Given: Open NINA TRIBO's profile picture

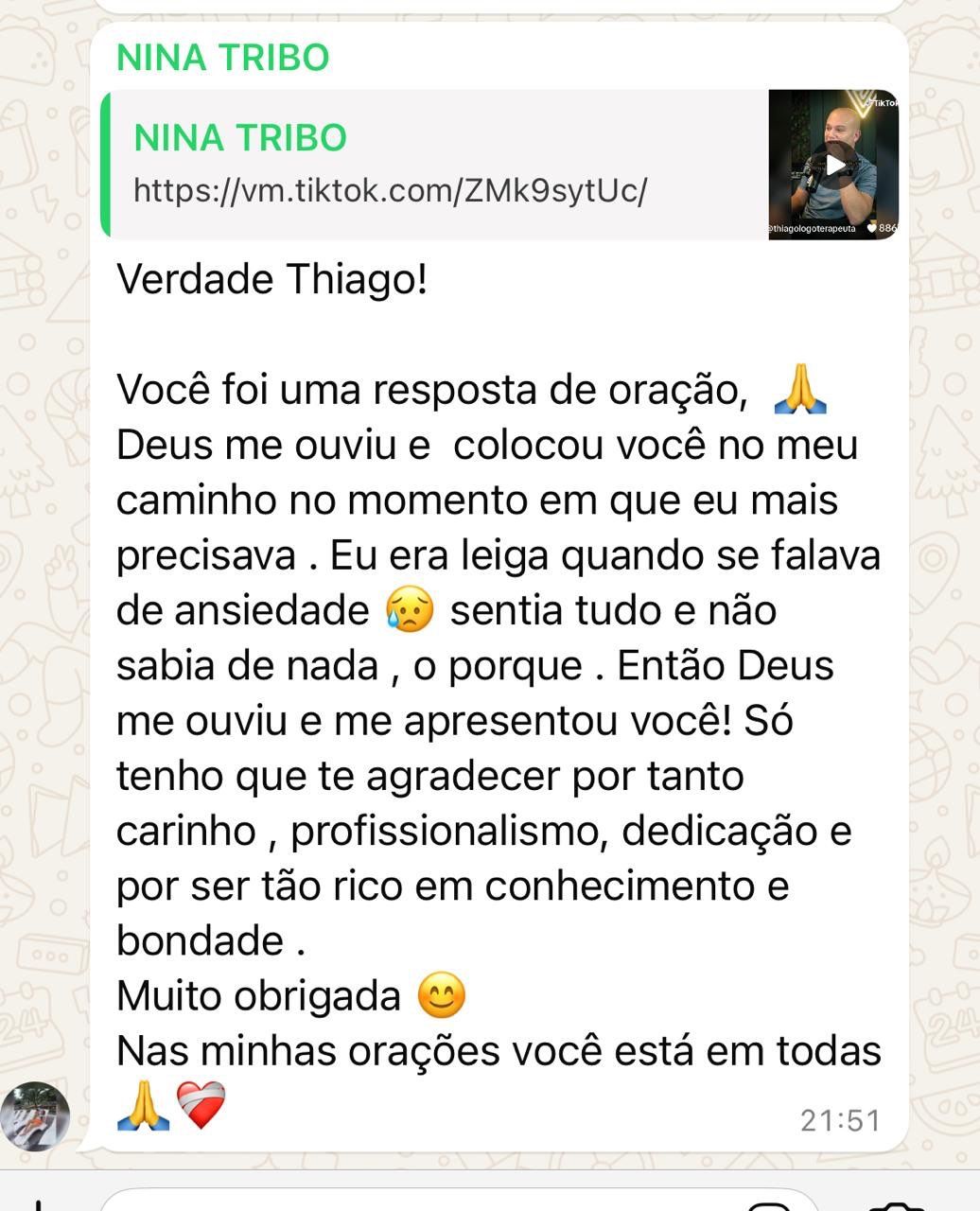Looking at the screenshot, I should click(35, 1116).
